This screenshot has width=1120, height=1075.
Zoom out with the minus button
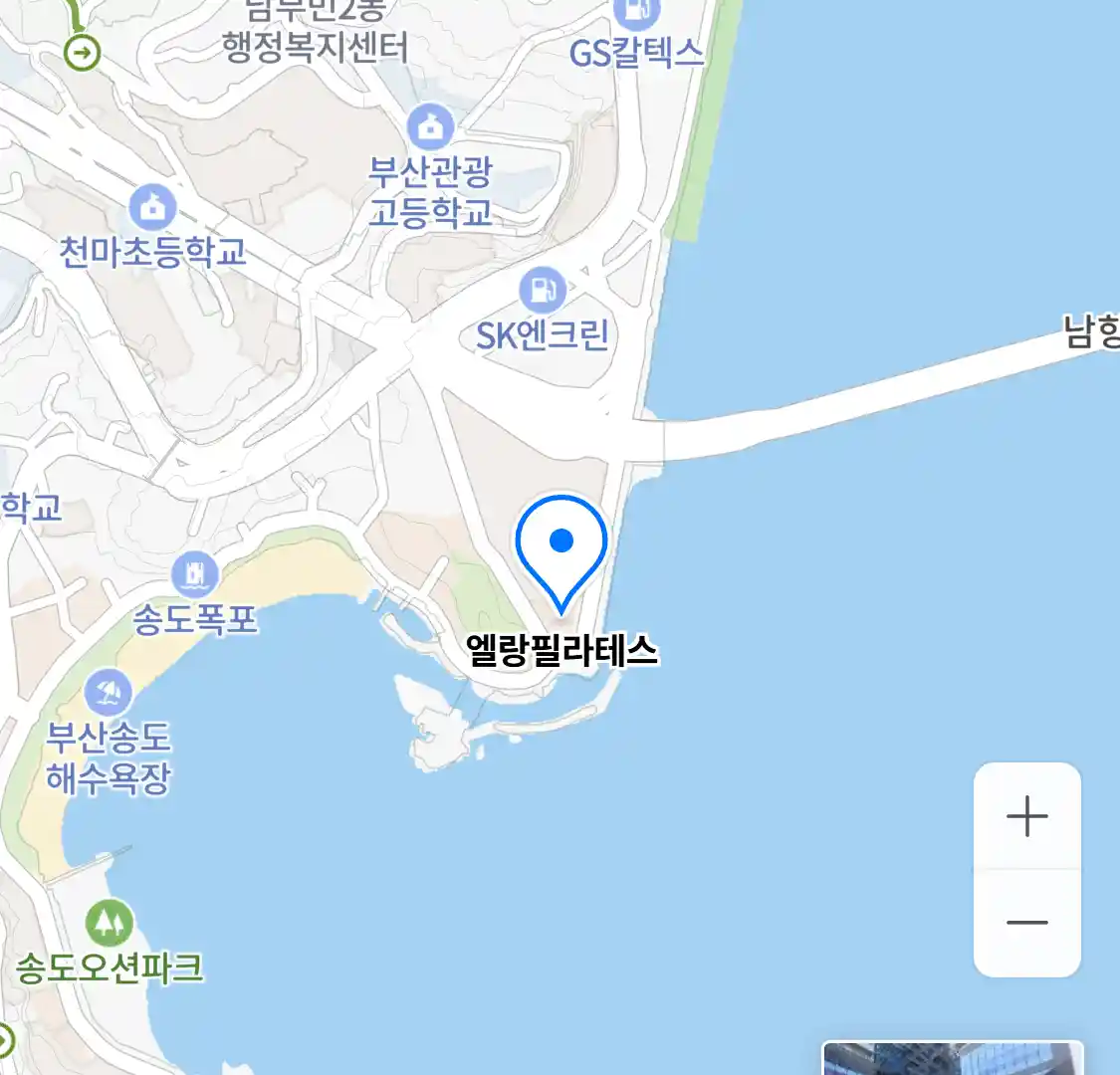coord(1026,923)
